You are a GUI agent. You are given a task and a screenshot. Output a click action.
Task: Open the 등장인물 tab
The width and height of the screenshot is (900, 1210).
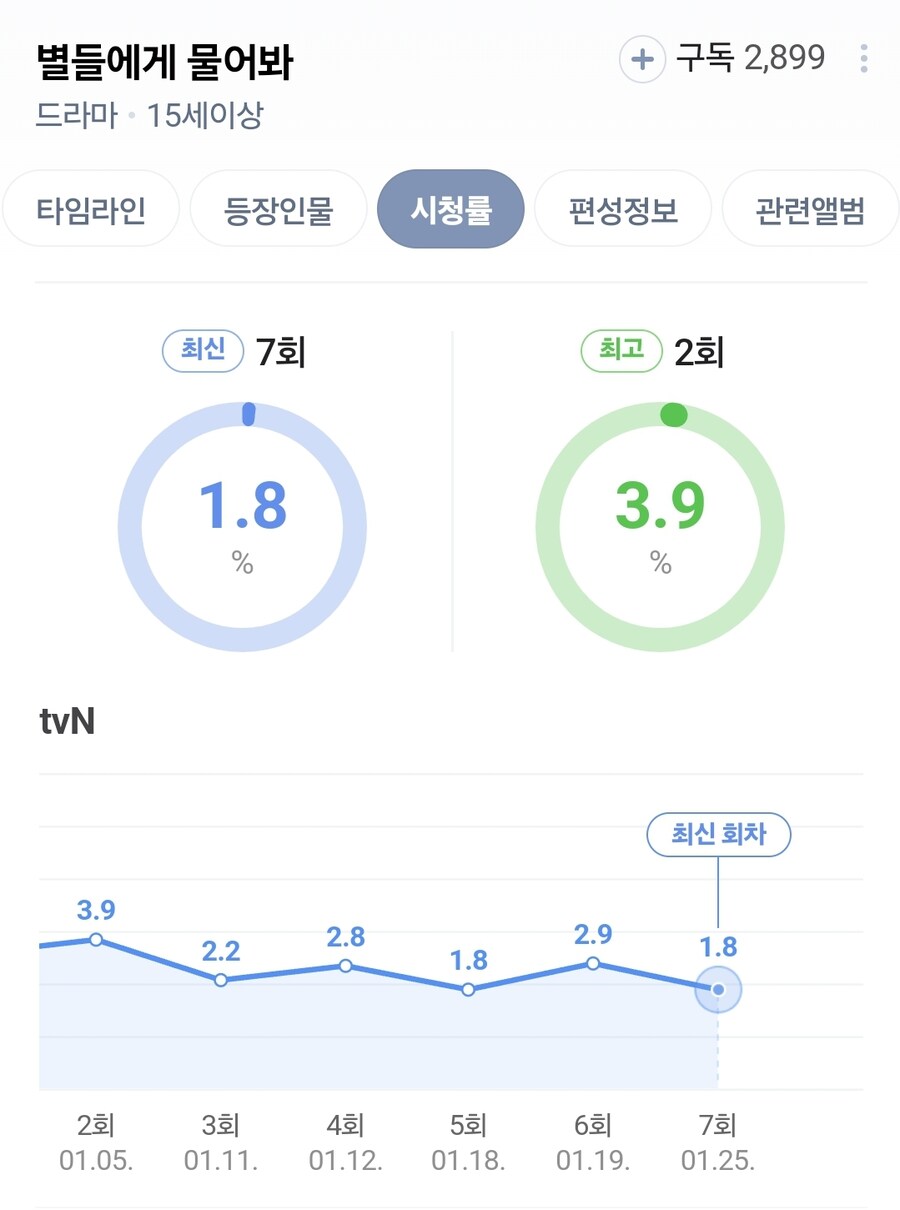276,208
